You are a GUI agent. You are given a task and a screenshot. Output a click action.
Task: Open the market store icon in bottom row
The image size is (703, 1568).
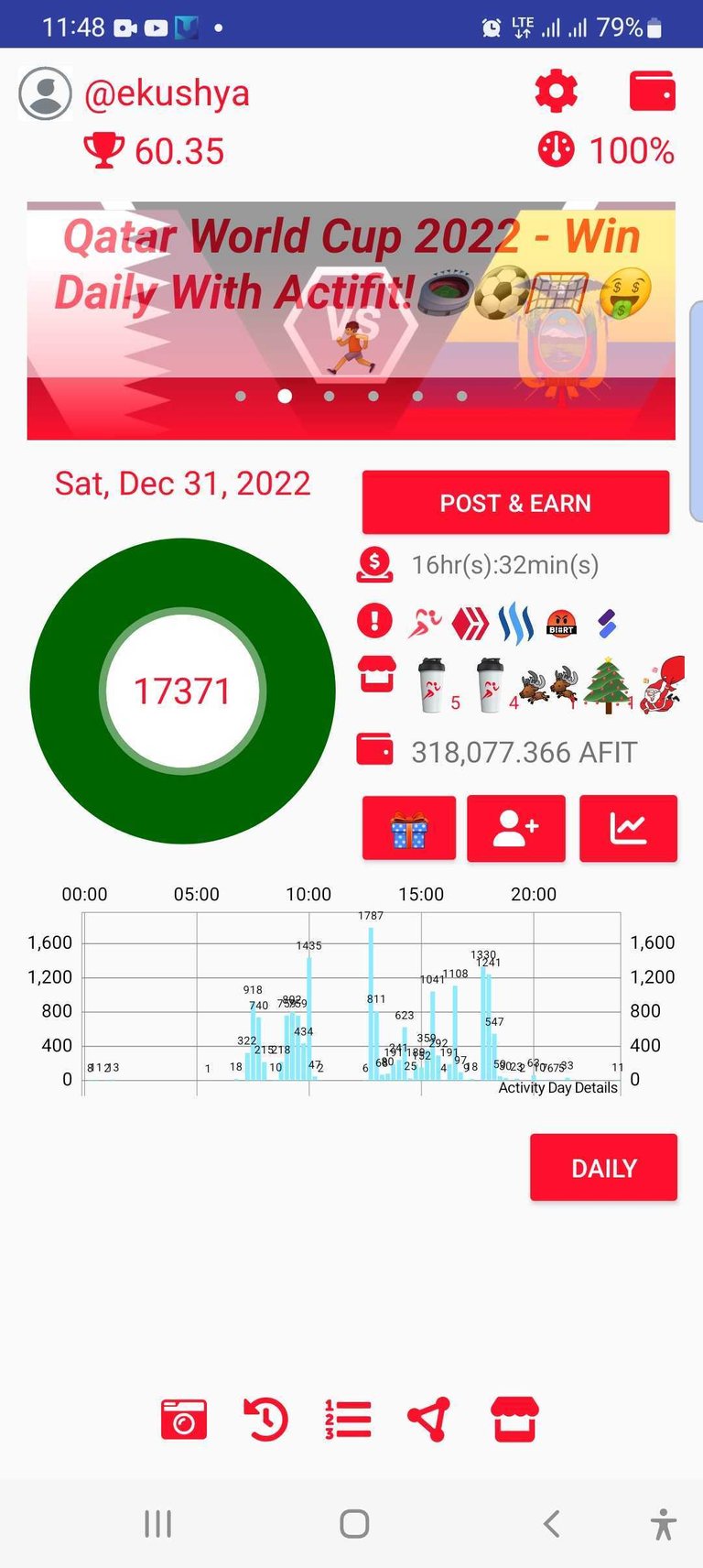514,1420
